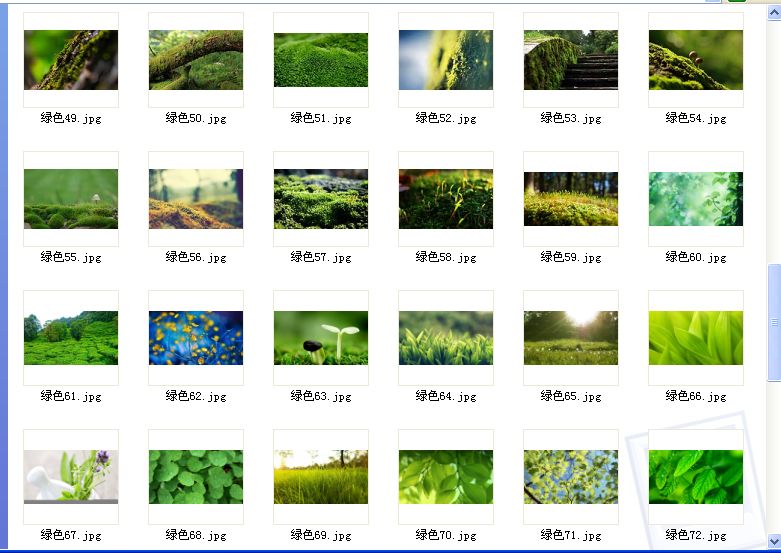Select the file 绿色67.jpg
The width and height of the screenshot is (781, 553).
click(70, 477)
